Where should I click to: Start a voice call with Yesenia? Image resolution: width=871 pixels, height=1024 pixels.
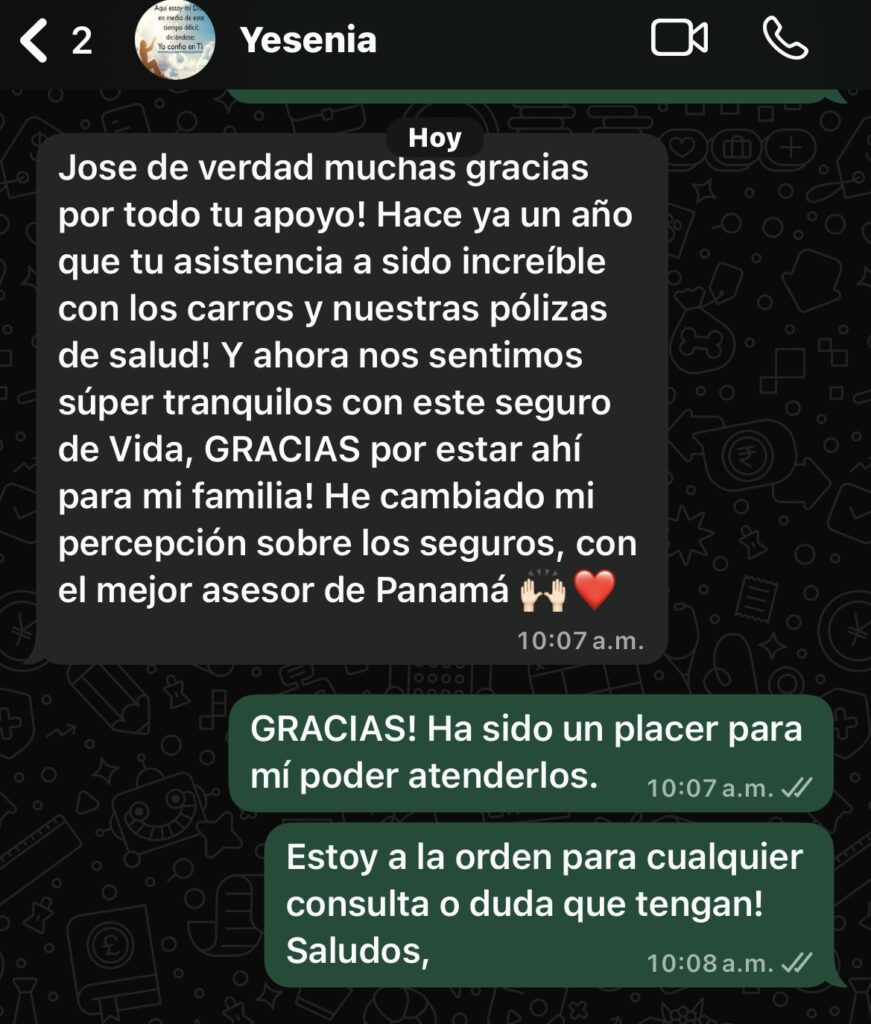[x=785, y=39]
